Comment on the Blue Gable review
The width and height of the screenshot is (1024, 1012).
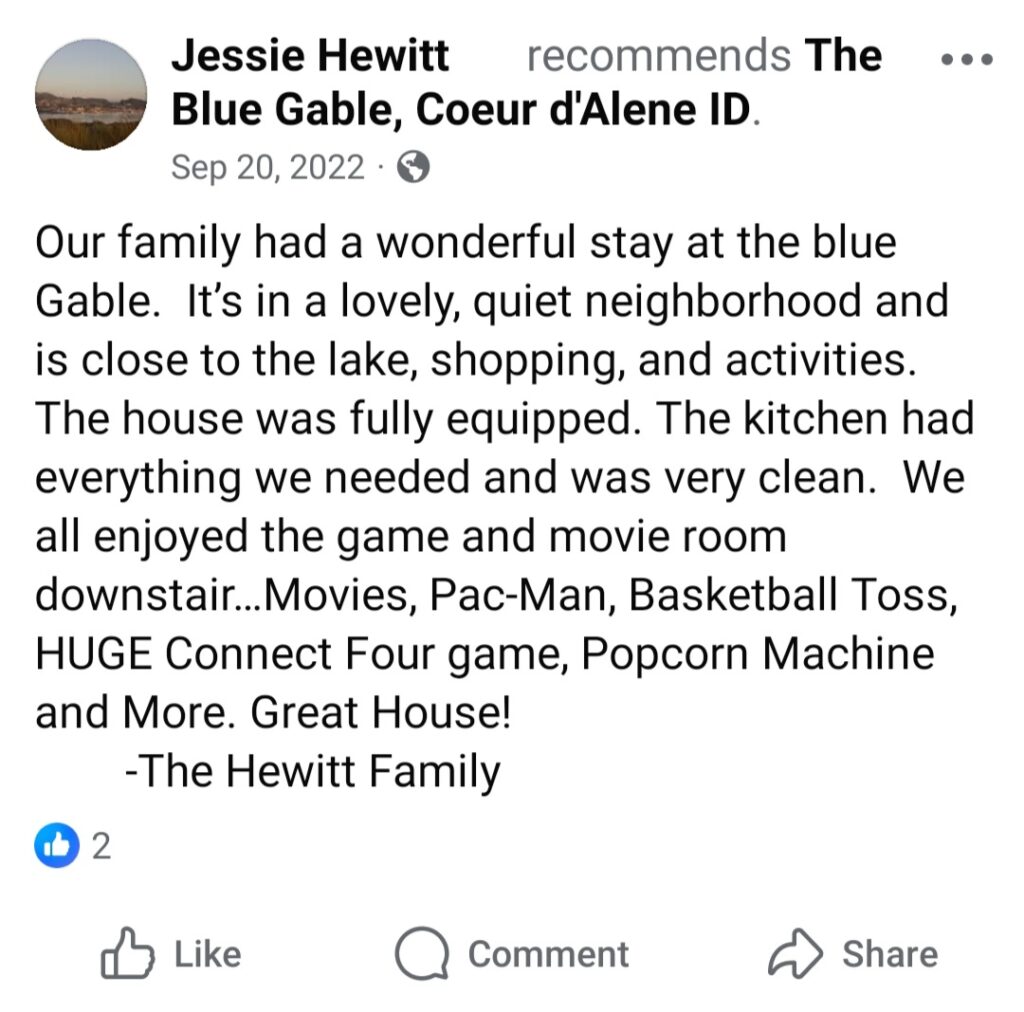[512, 953]
